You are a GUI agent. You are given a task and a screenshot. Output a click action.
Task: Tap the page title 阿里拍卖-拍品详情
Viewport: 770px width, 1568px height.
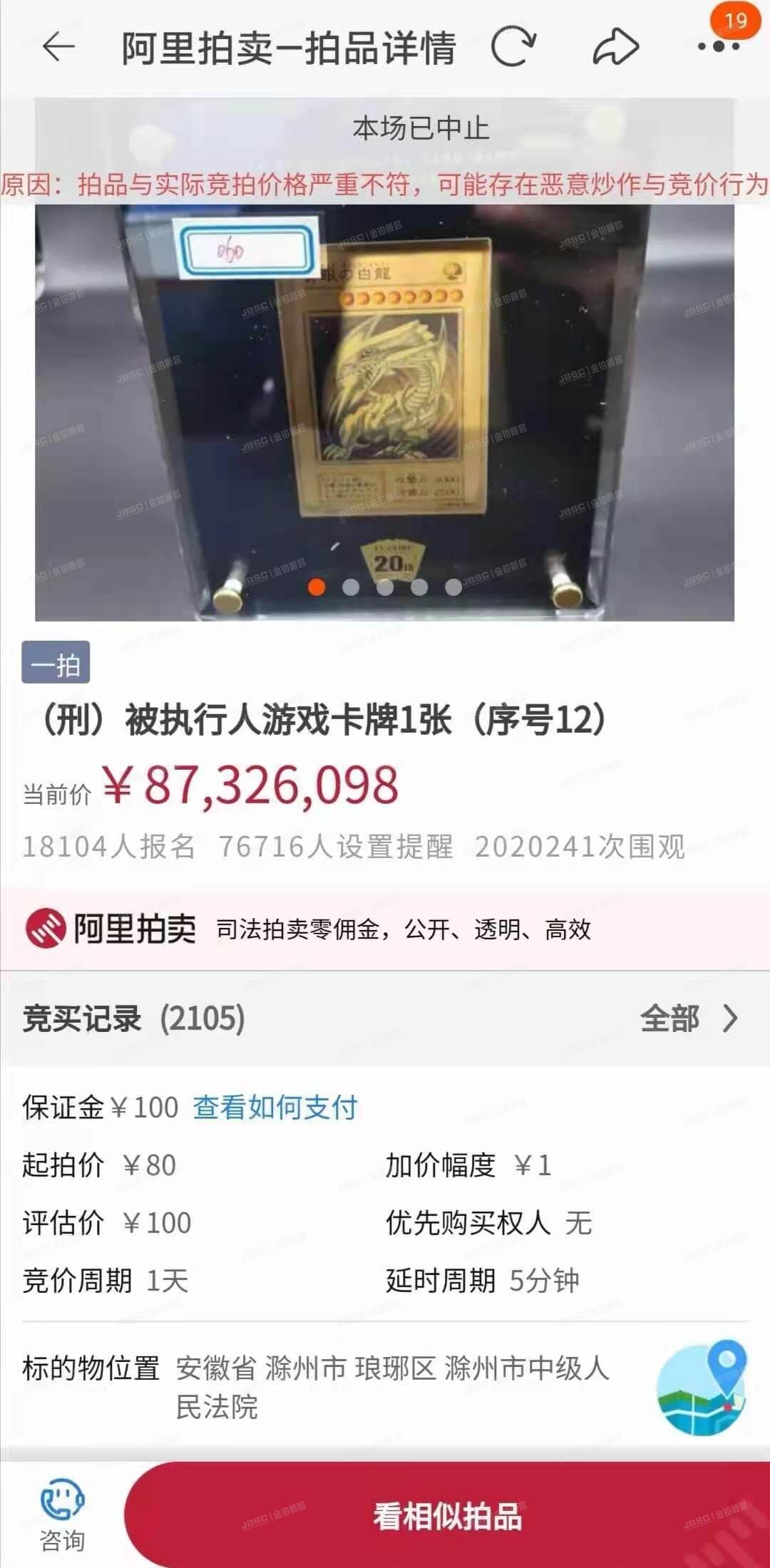288,48
